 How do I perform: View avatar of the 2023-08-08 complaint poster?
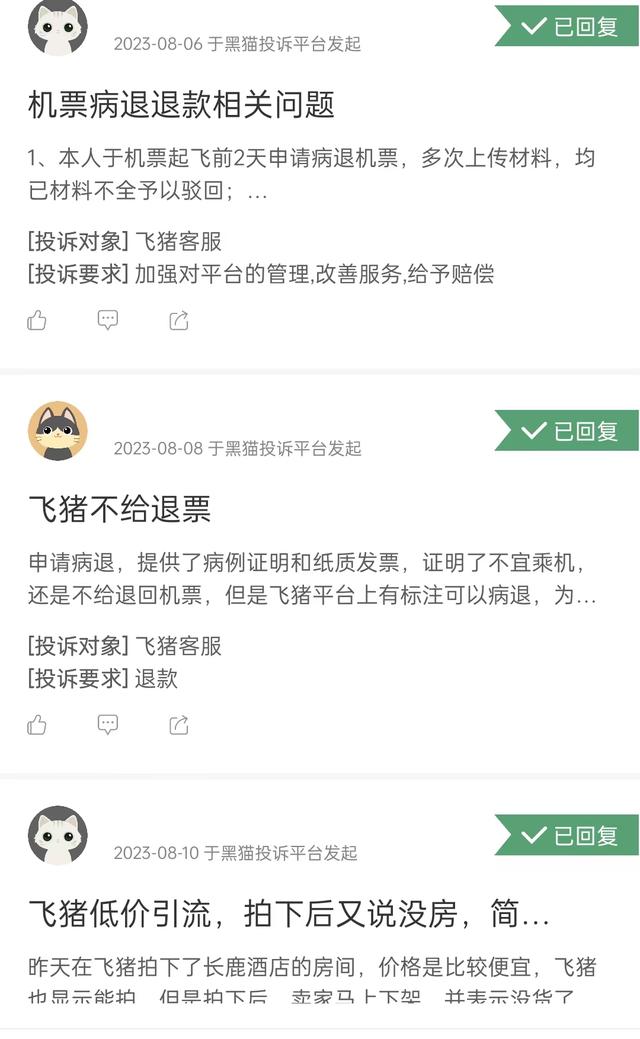(58, 431)
